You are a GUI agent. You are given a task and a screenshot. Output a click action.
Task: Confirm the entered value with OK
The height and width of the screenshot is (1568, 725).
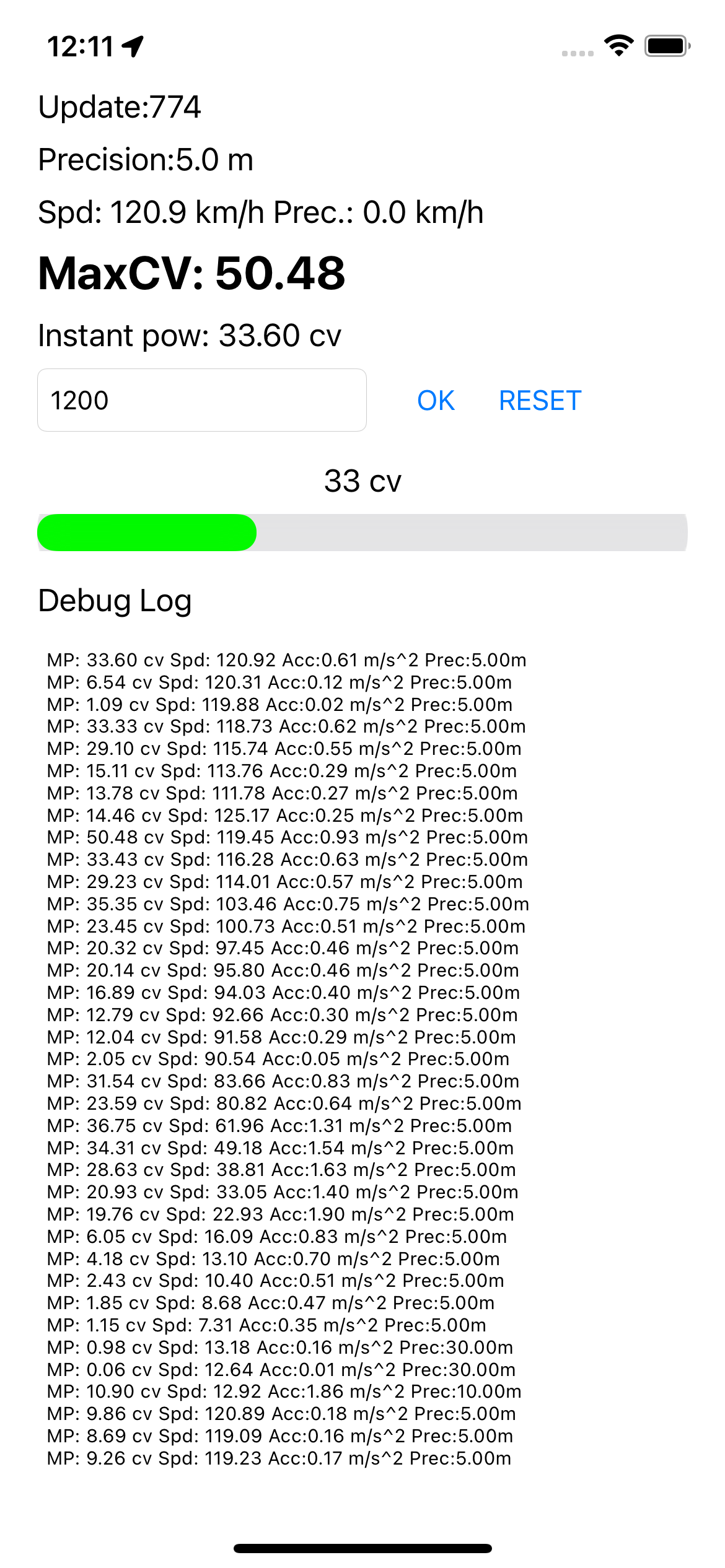click(436, 401)
